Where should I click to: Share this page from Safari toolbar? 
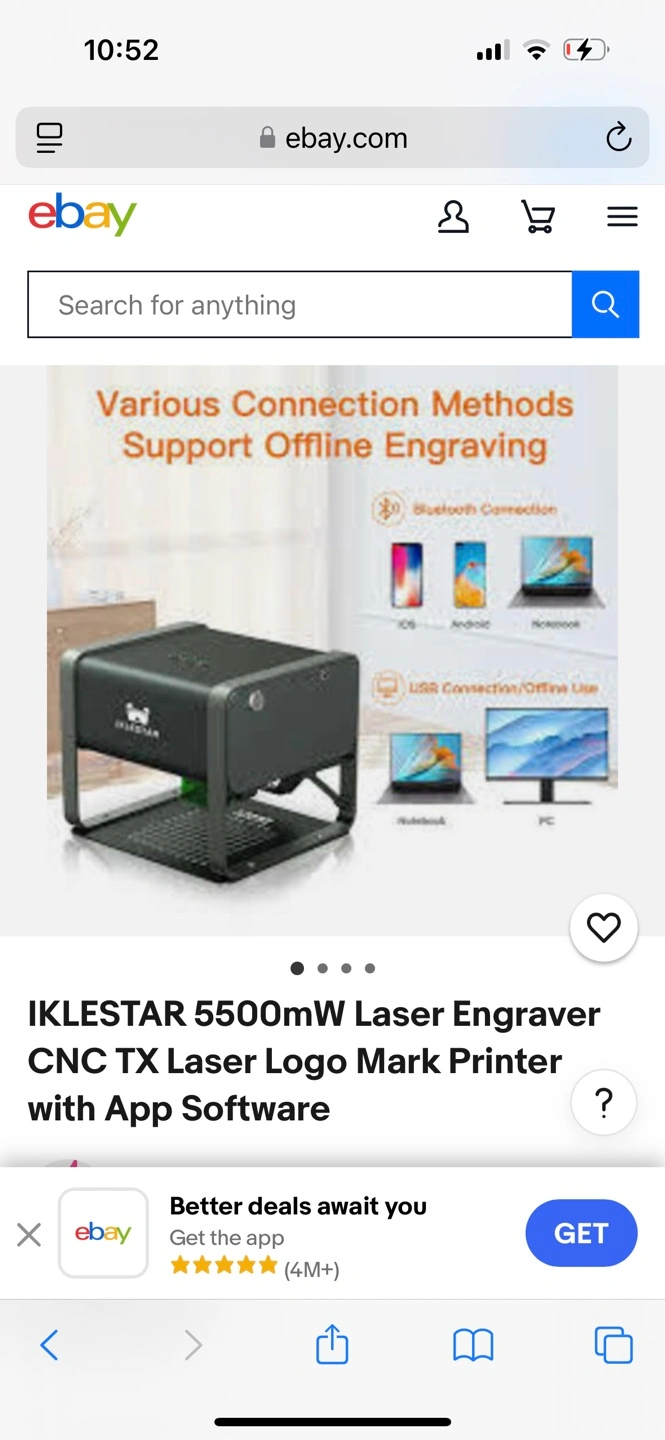[332, 1344]
